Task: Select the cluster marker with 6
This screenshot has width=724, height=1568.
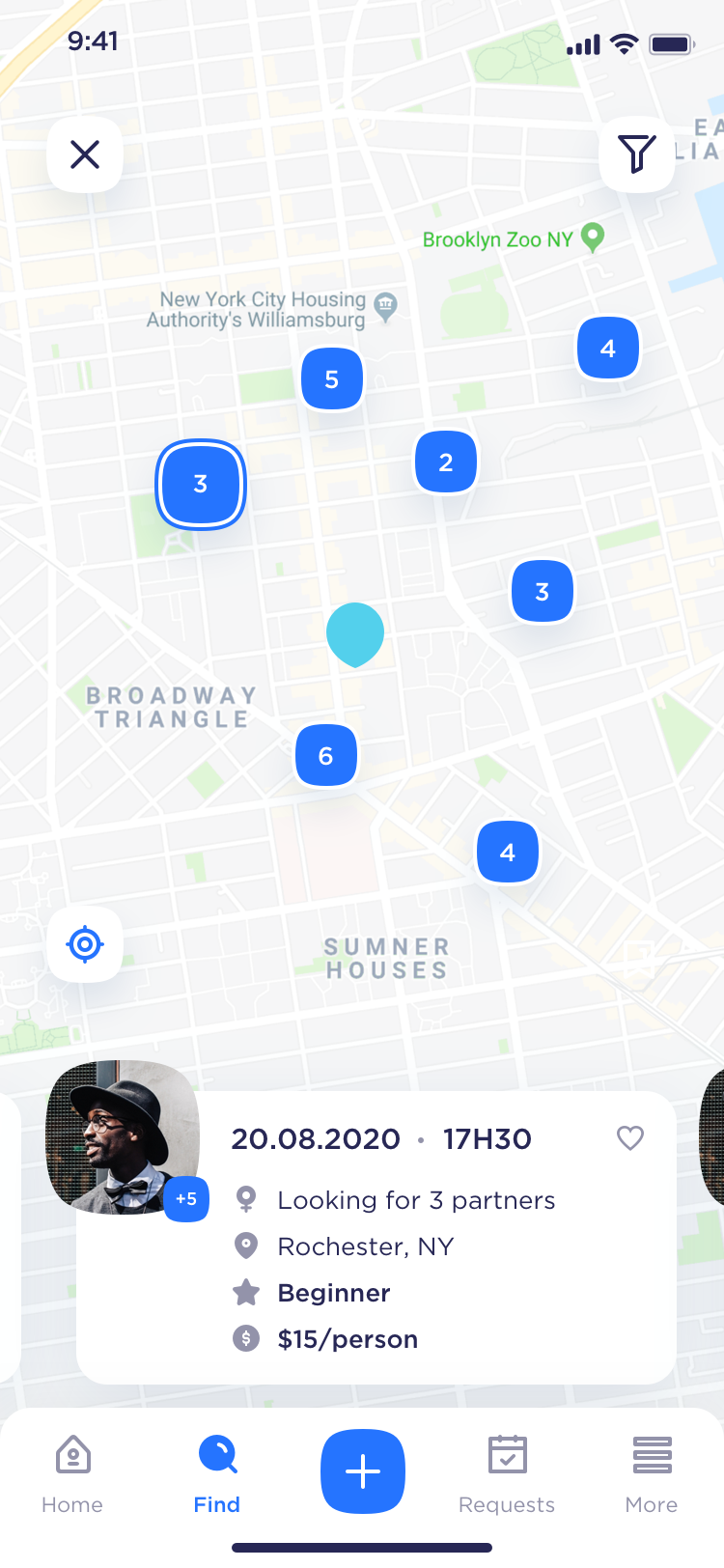Action: click(326, 756)
